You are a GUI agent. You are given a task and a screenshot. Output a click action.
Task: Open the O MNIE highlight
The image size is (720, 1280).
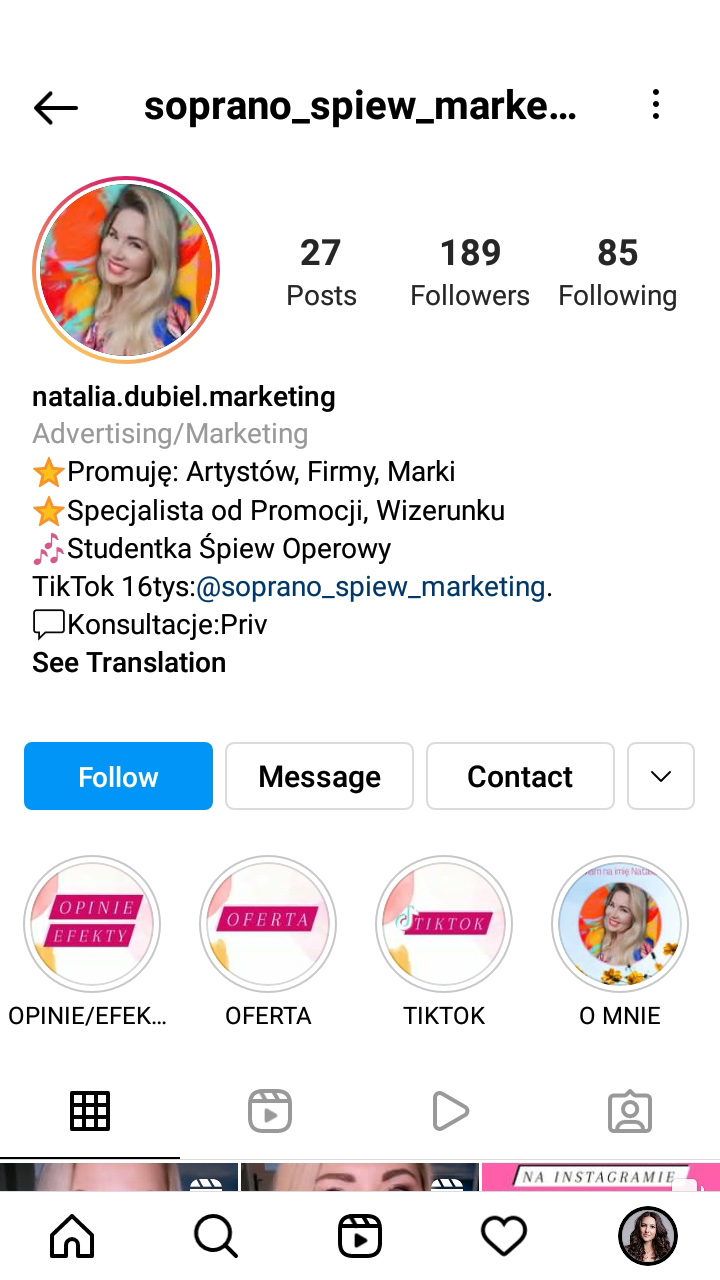[620, 924]
